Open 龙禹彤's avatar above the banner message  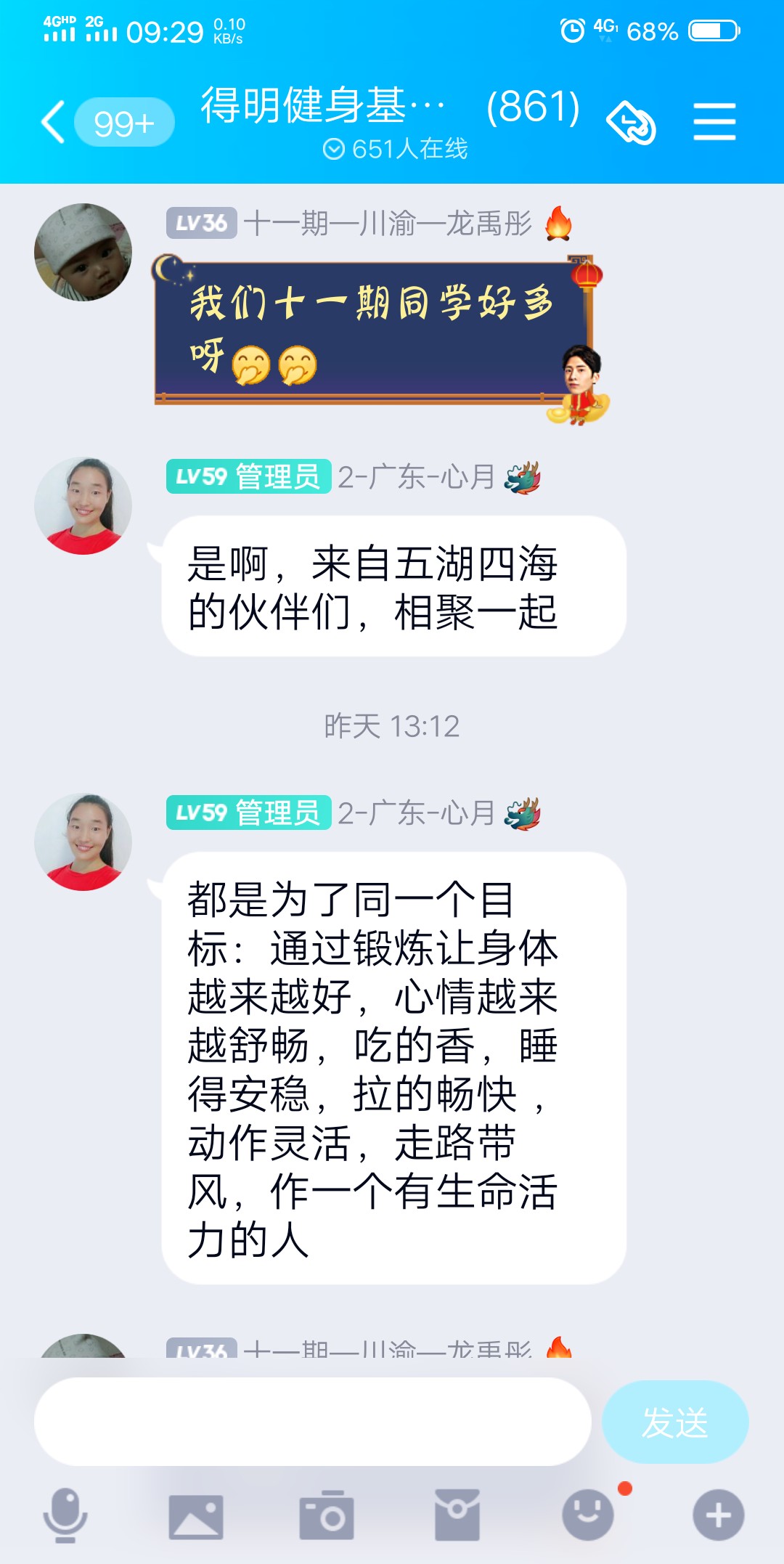click(x=83, y=252)
